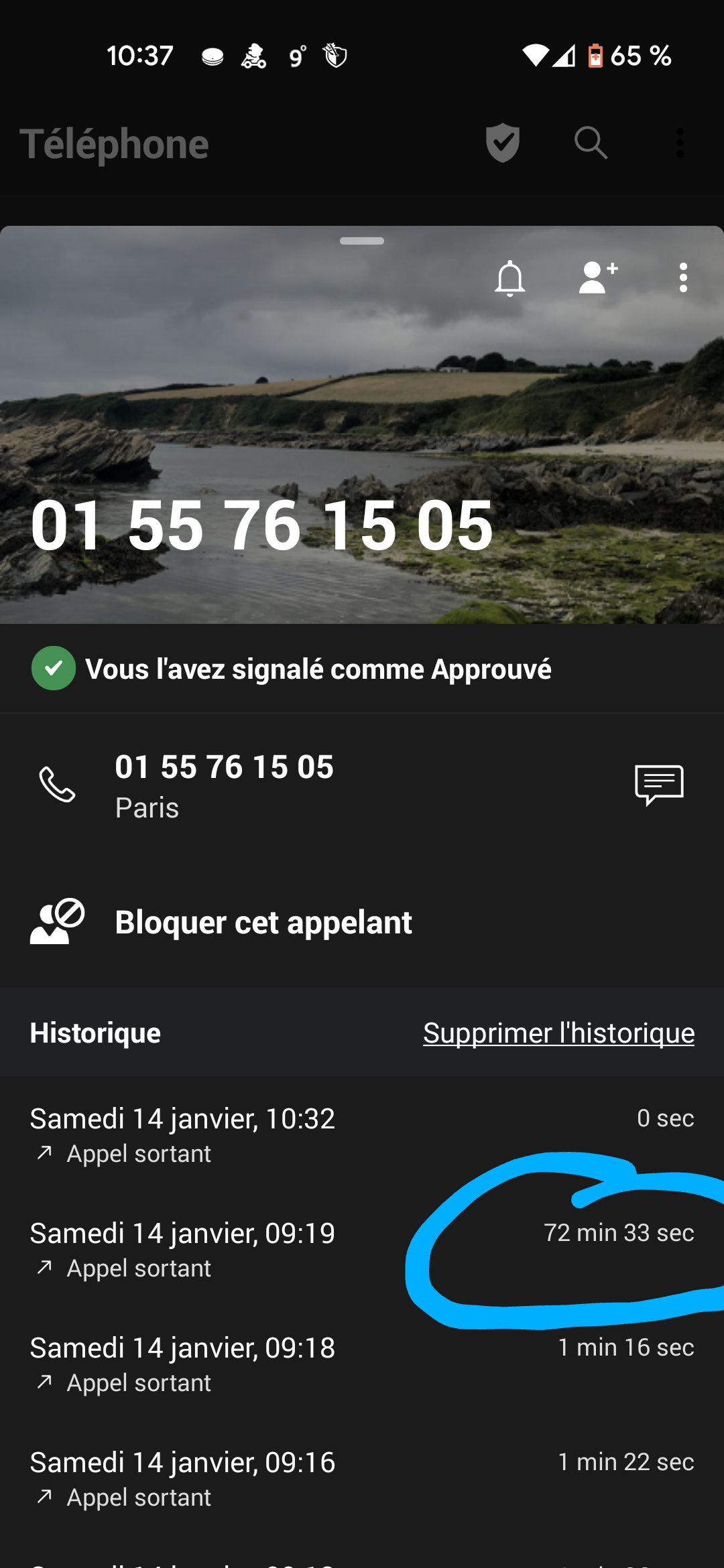Image resolution: width=724 pixels, height=1568 pixels.
Task: Send a message to this number
Action: click(x=659, y=785)
